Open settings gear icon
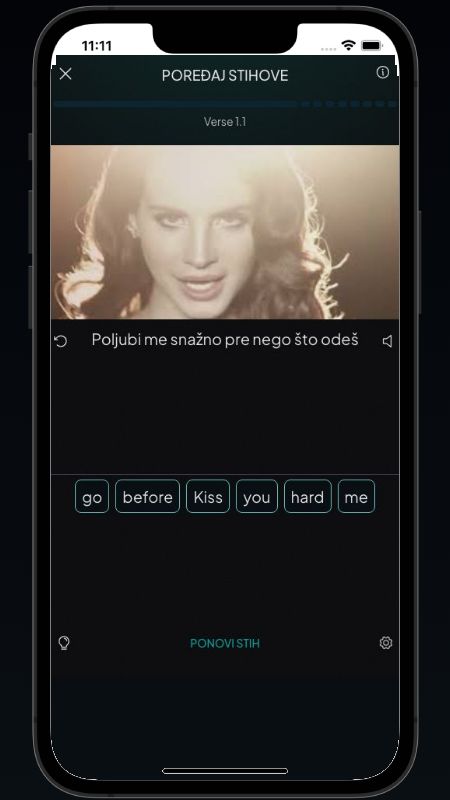Image resolution: width=450 pixels, height=800 pixels. [x=386, y=643]
